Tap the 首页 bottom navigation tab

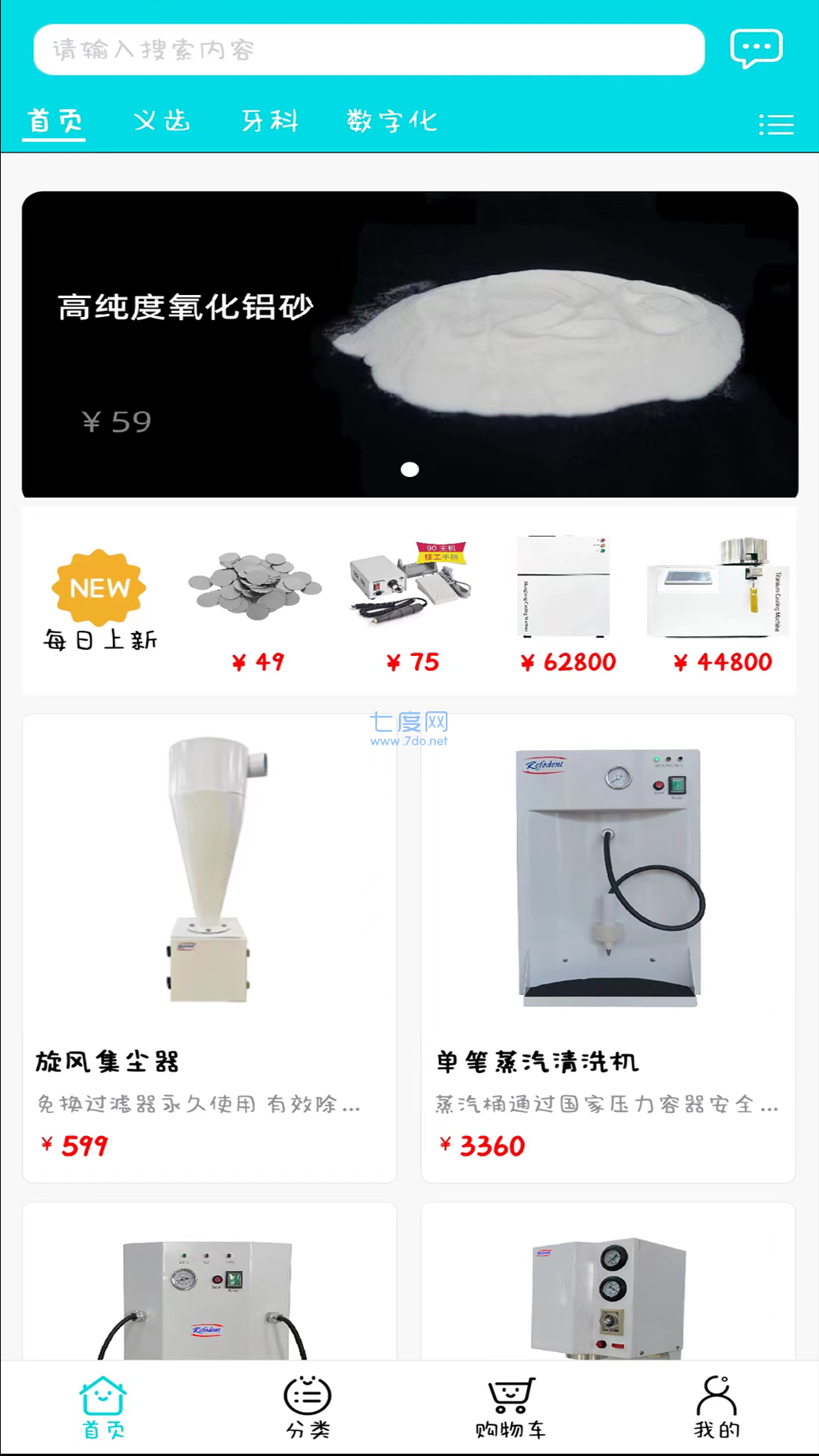(103, 1408)
